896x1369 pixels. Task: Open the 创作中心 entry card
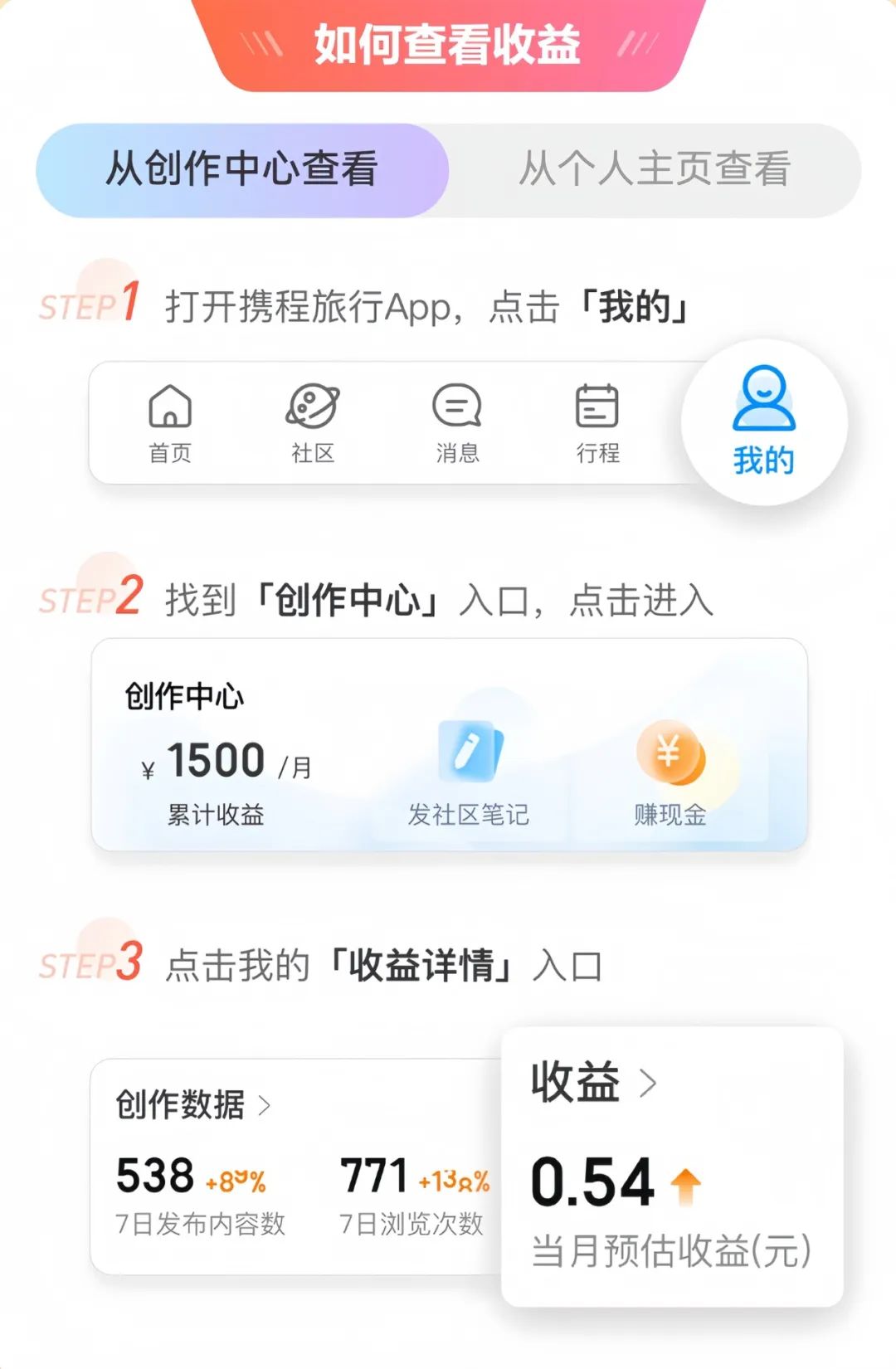(448, 741)
